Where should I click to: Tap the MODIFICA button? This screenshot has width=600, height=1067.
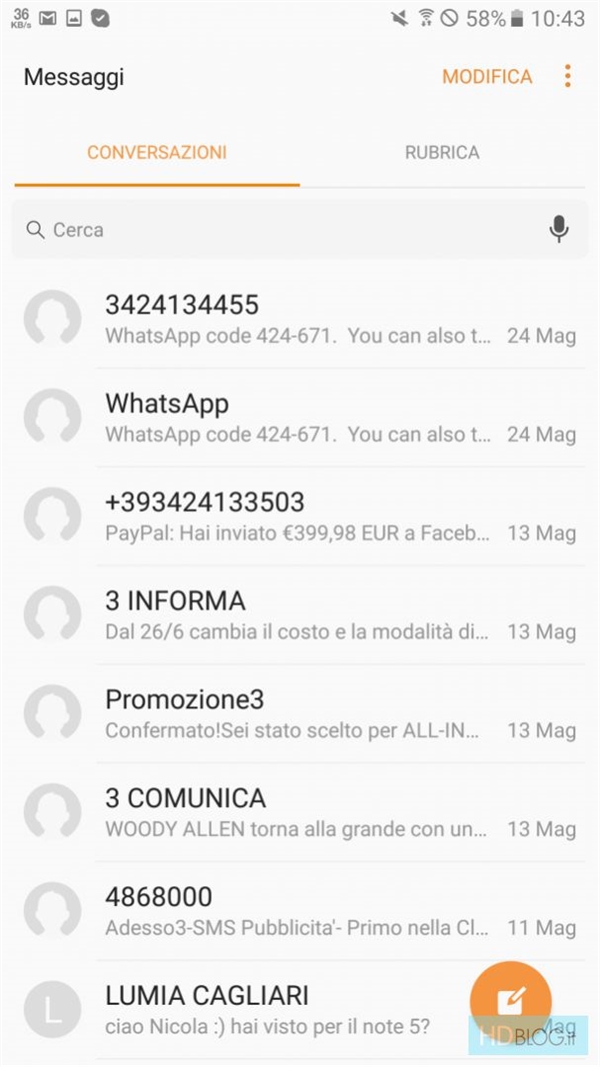click(x=487, y=77)
